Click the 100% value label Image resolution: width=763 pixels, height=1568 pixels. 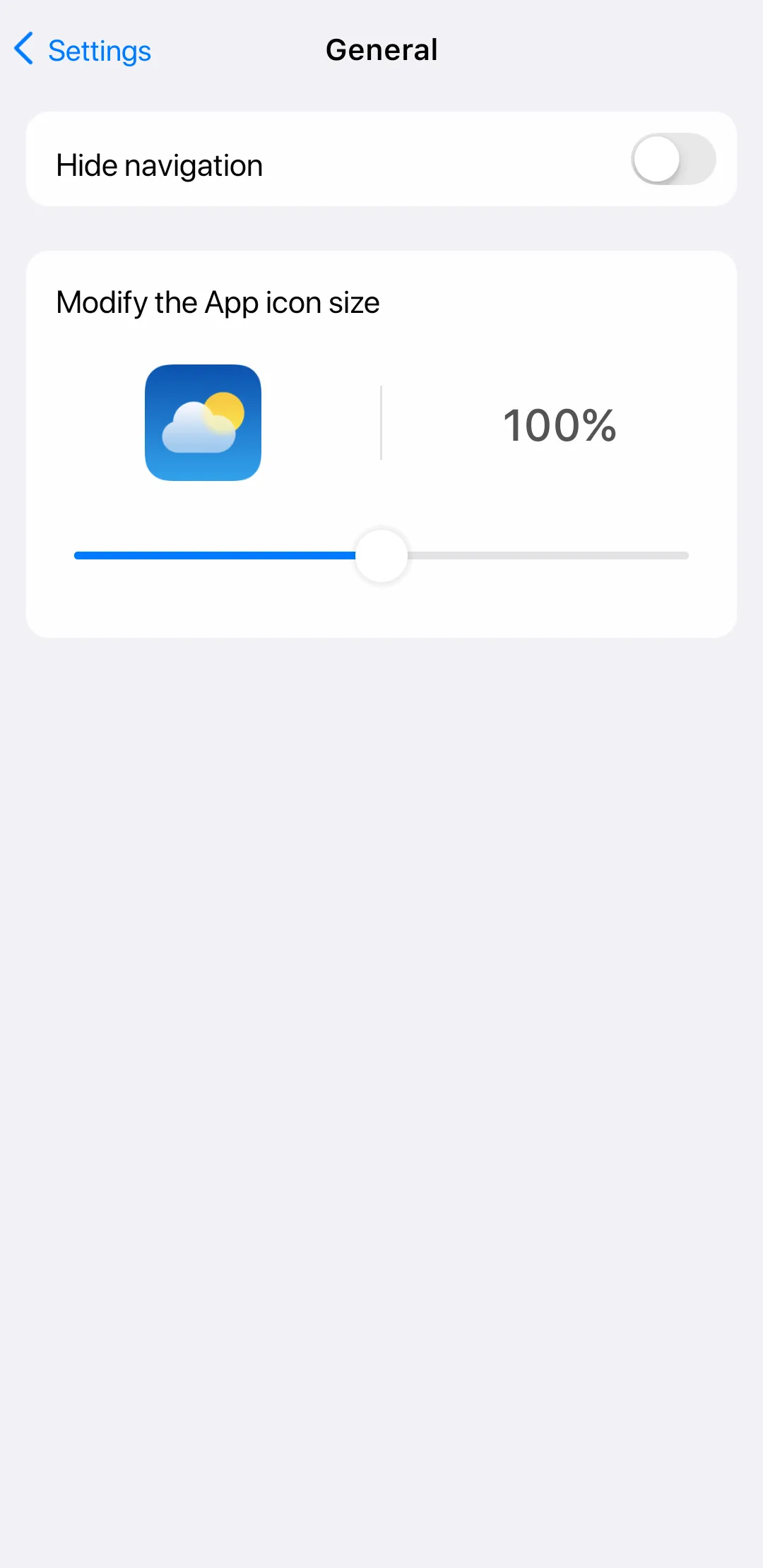(x=560, y=424)
